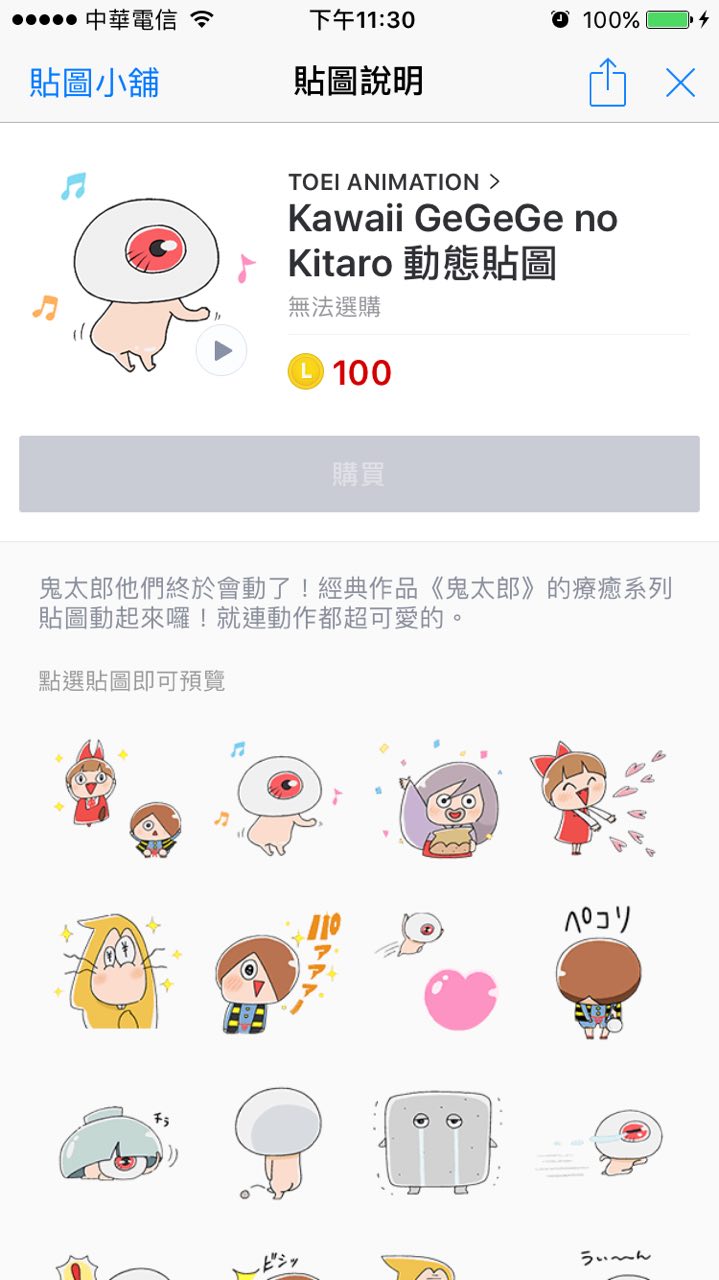
Task: Preview the girl in red dress with petals sticker
Action: tap(598, 799)
